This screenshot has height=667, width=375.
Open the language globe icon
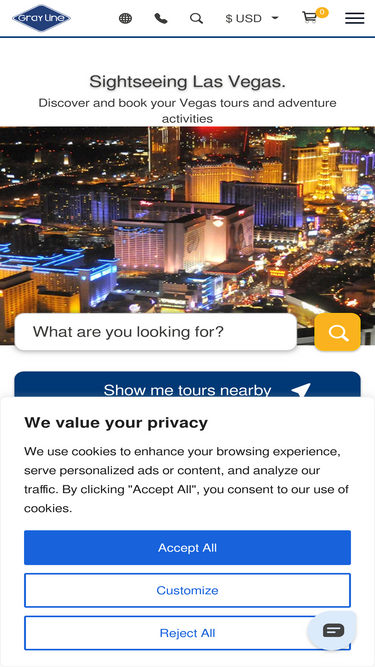tap(125, 18)
